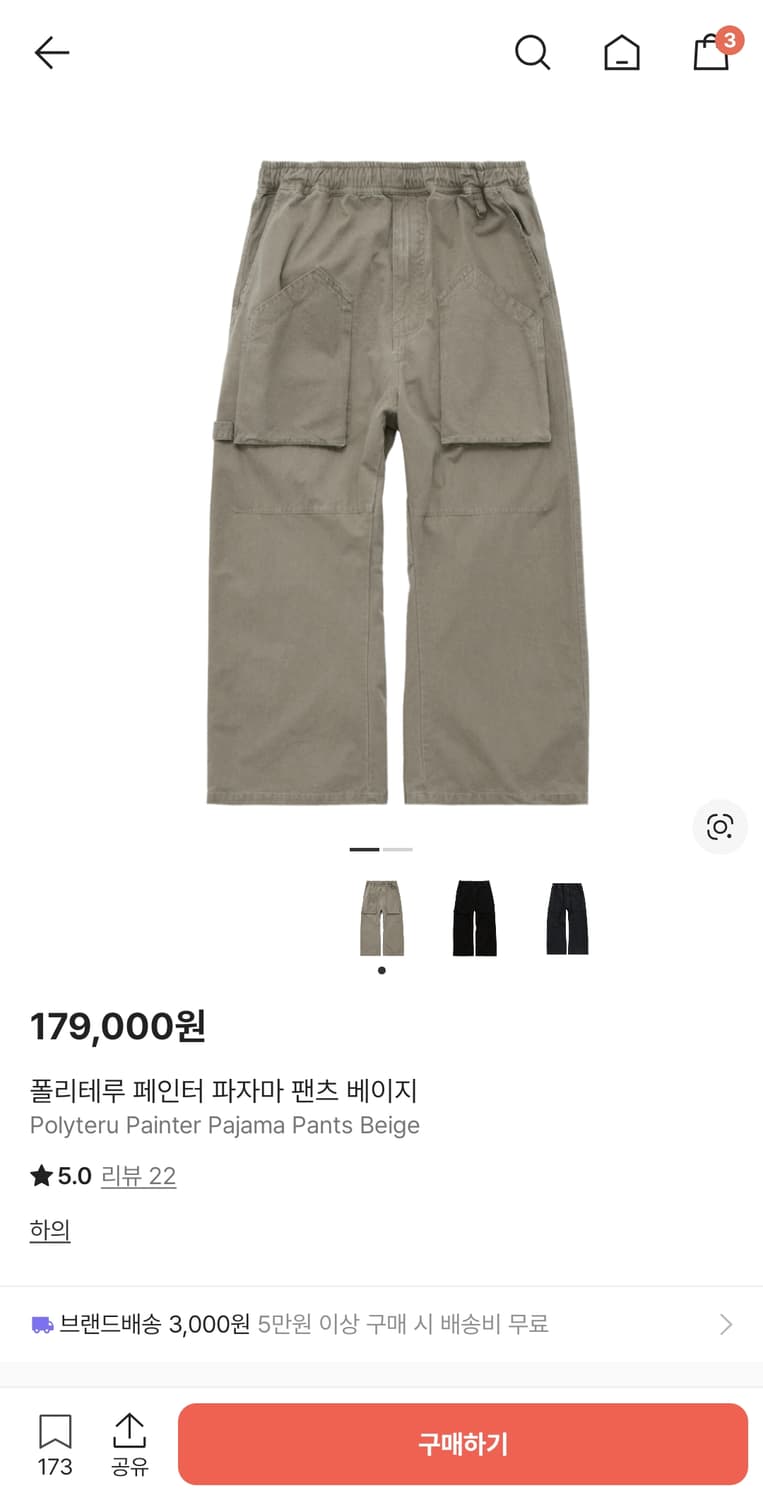763x1500 pixels.
Task: Select the beige pants thumbnail
Action: click(x=381, y=917)
